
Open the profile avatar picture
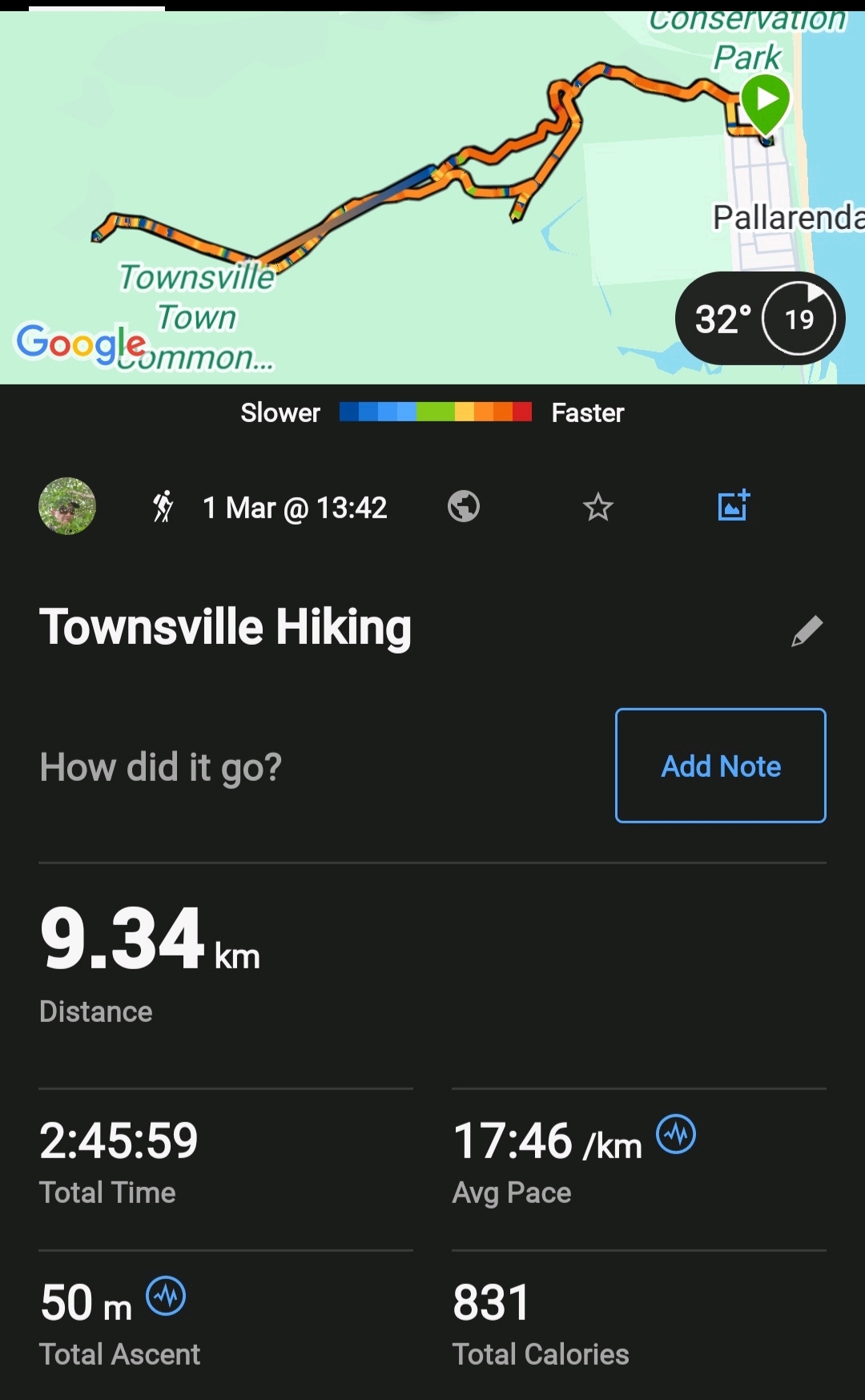[67, 506]
